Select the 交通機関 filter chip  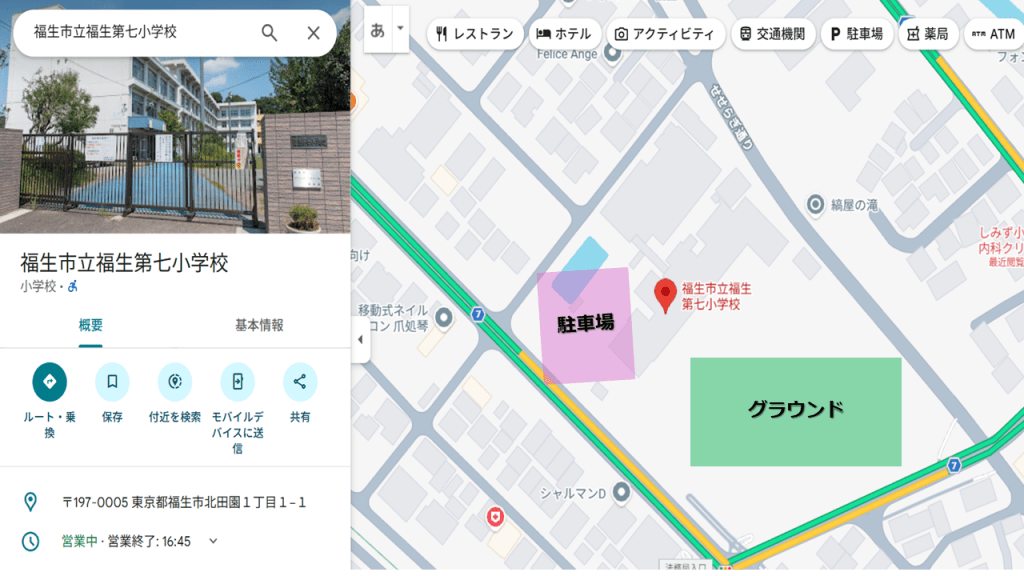click(773, 33)
